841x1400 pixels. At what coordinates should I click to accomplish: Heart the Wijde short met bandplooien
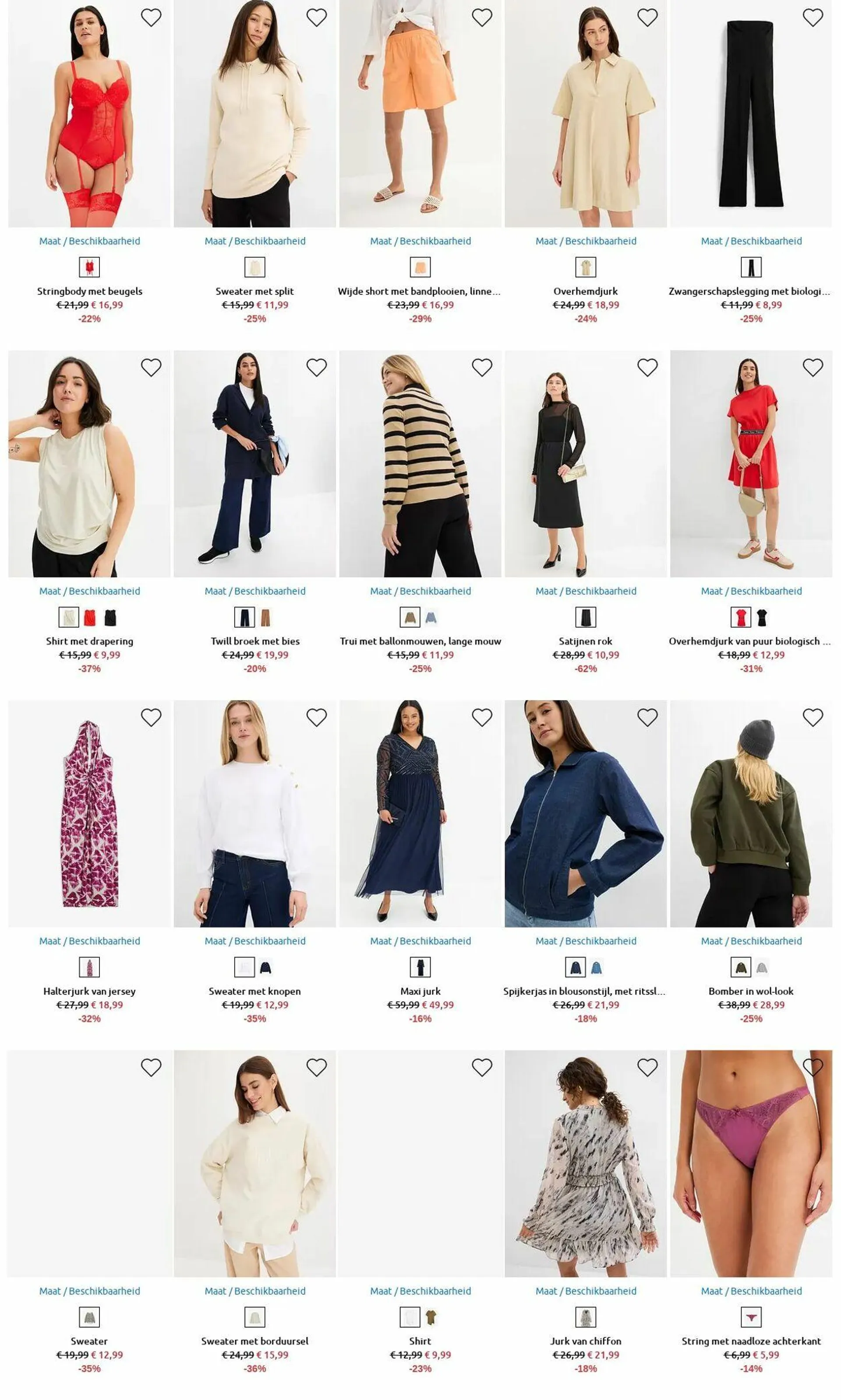[x=482, y=18]
